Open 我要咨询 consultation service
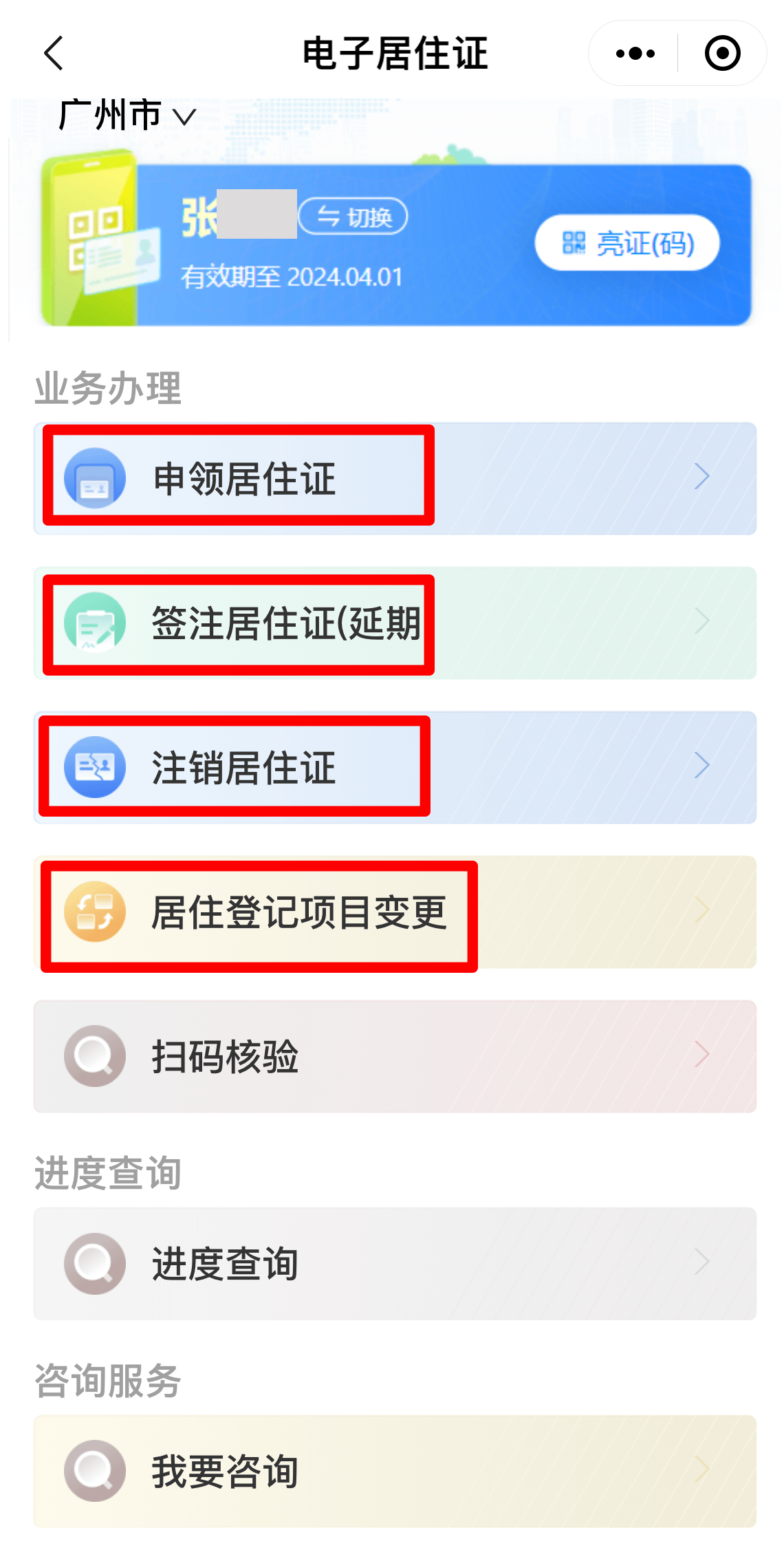The width and height of the screenshot is (784, 1550). tap(395, 1472)
